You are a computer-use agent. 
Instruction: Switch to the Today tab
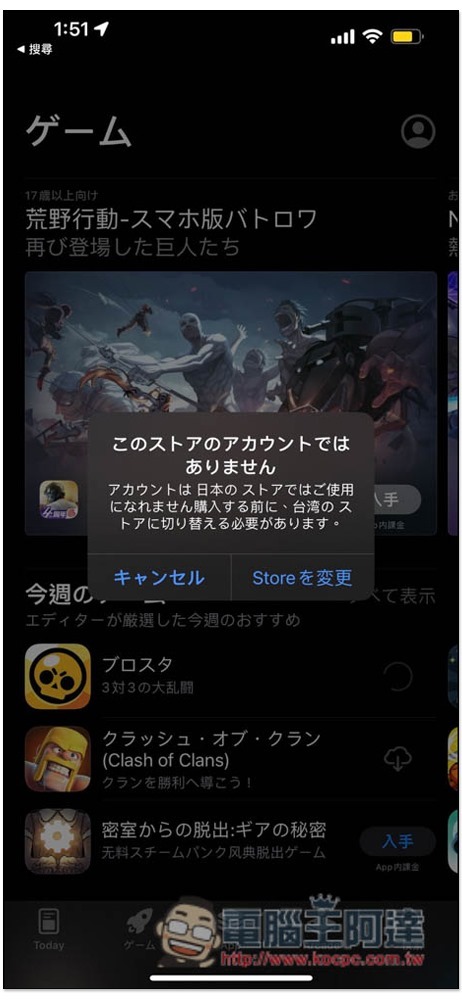(x=49, y=929)
